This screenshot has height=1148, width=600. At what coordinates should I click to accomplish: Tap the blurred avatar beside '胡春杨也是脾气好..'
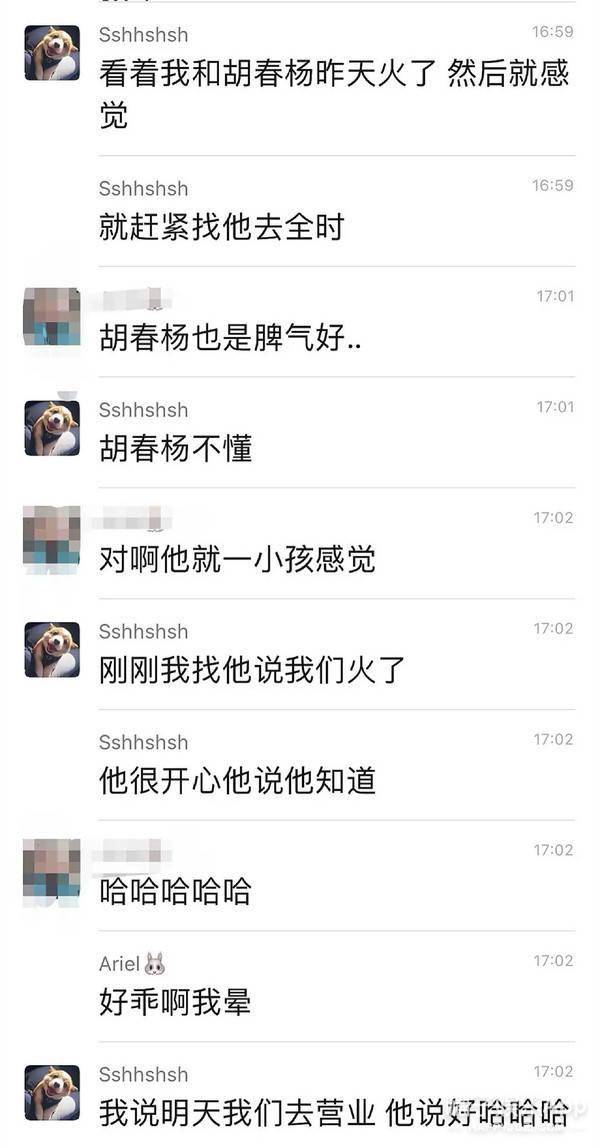point(52,317)
